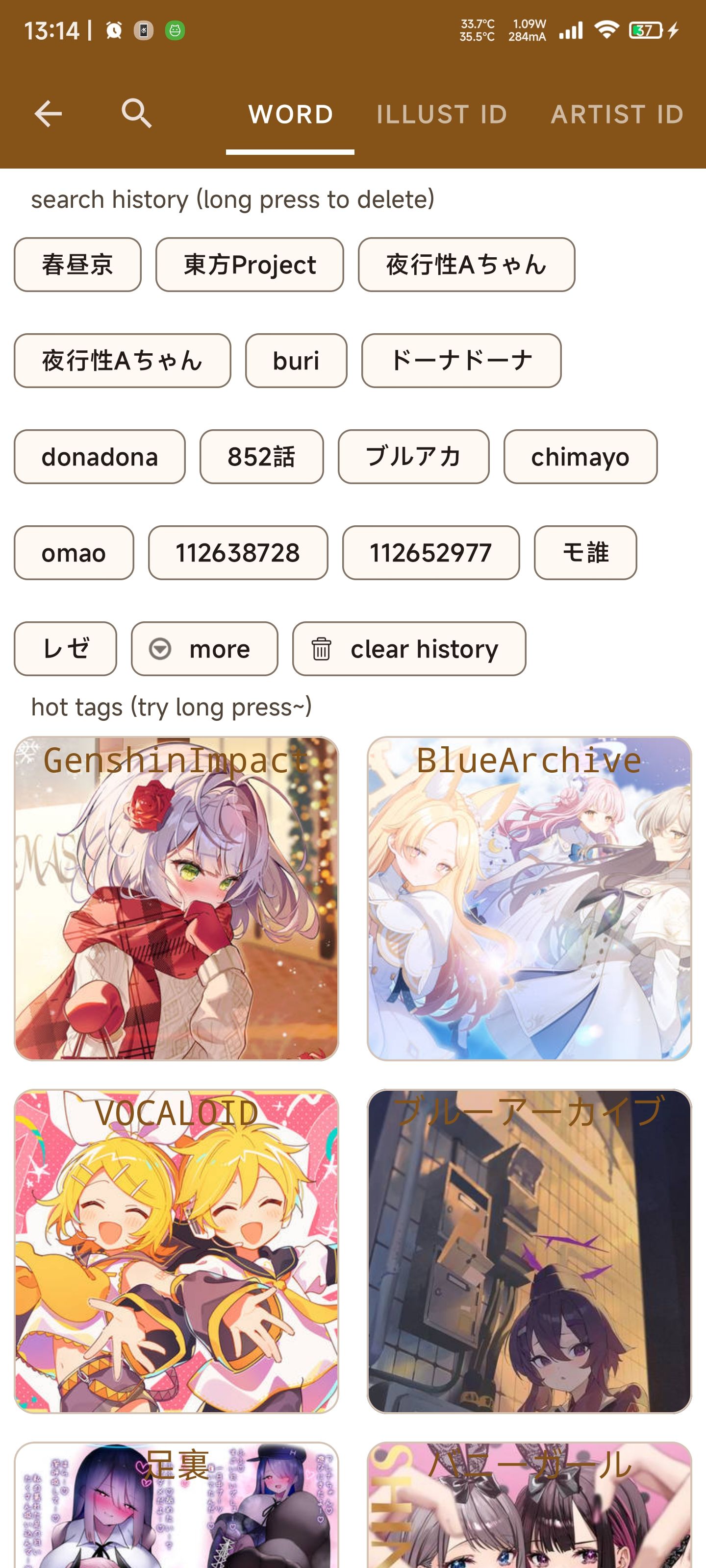Choose the 東方Project history chip
Viewport: 706px width, 1568px height.
[249, 265]
